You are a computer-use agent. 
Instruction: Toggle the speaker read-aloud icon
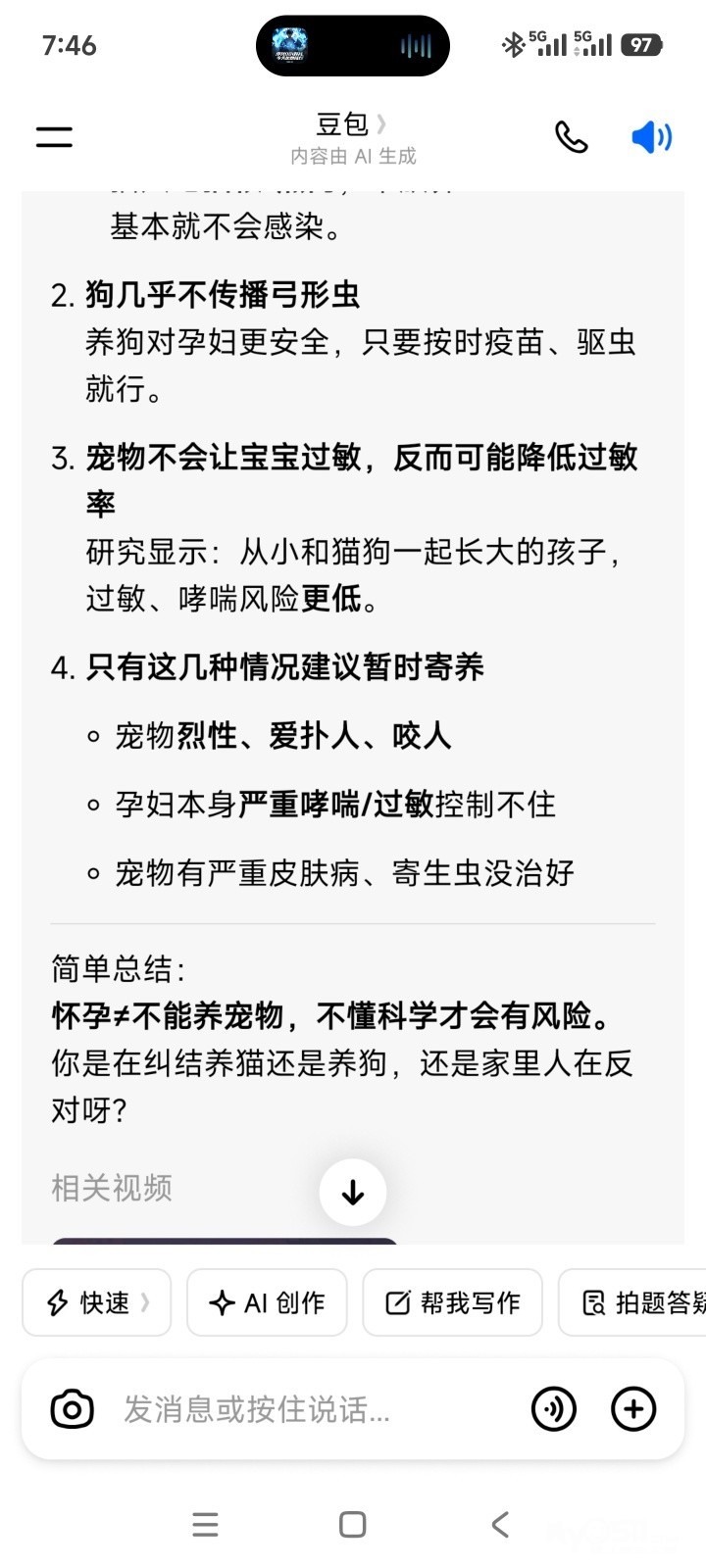651,137
